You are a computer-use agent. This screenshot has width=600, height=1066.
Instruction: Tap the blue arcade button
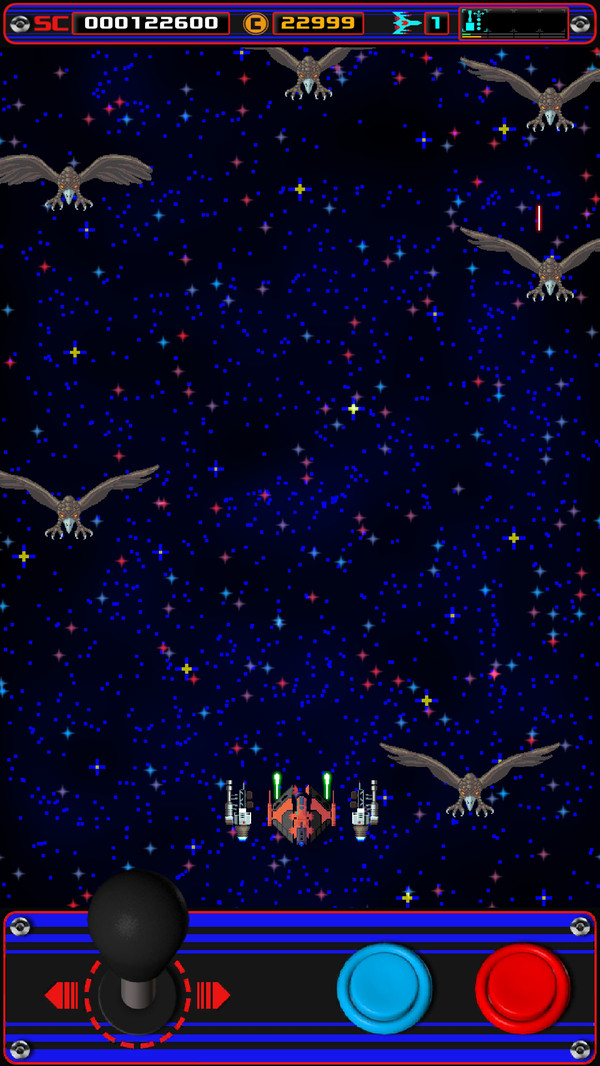click(x=384, y=988)
